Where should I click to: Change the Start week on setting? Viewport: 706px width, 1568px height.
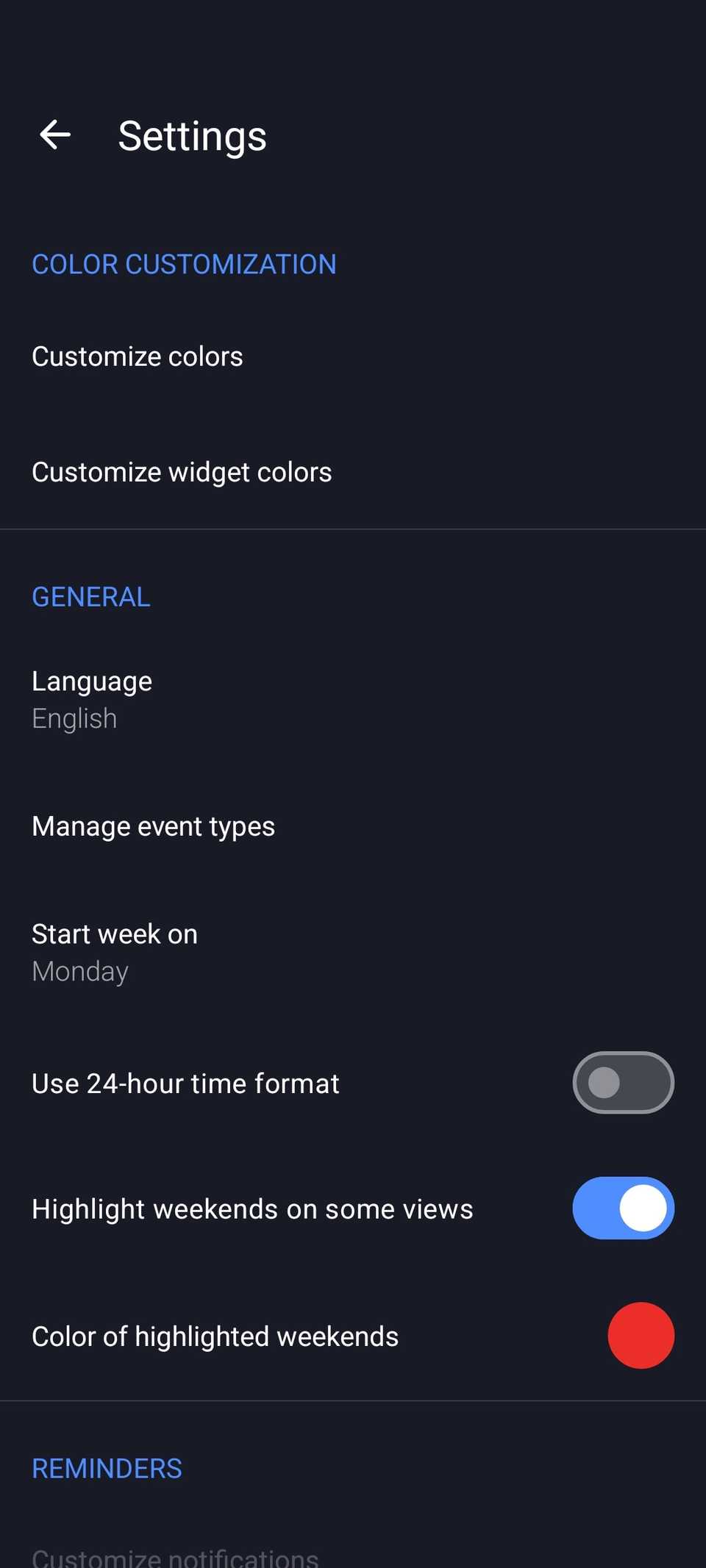(x=114, y=934)
